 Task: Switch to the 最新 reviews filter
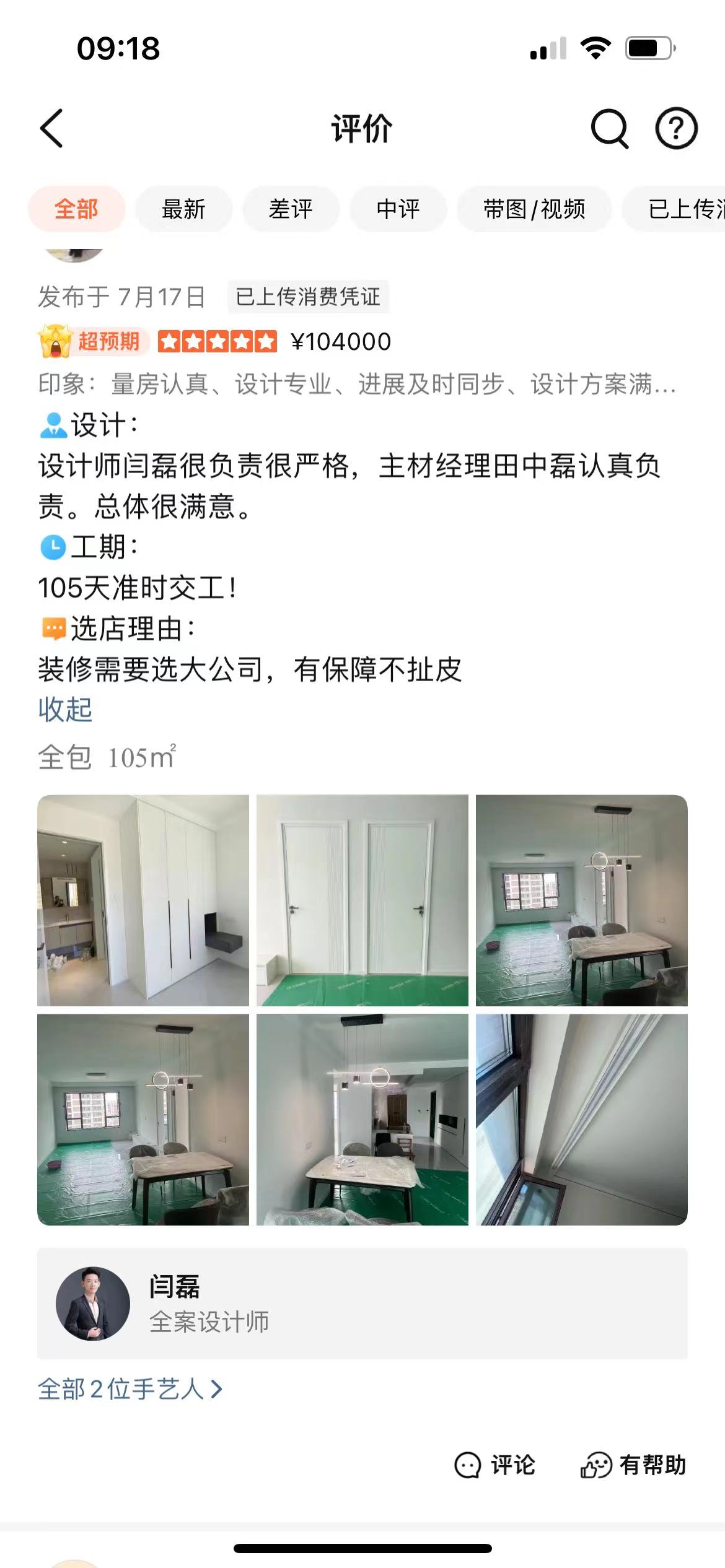pos(183,209)
